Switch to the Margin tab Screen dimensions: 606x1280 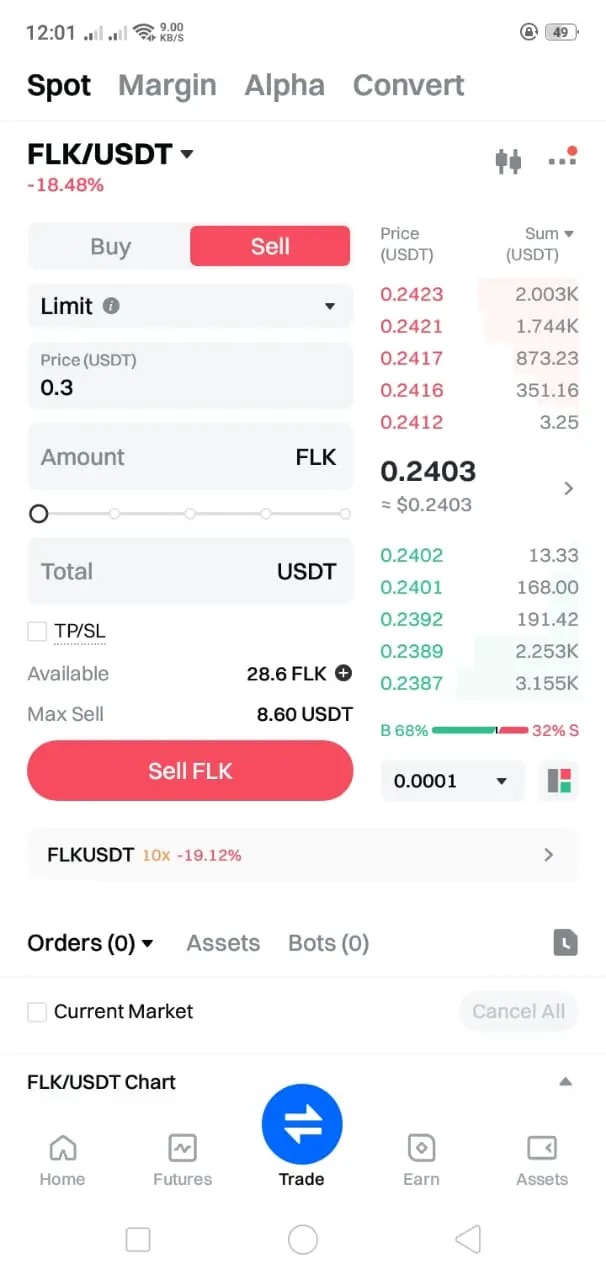click(167, 85)
